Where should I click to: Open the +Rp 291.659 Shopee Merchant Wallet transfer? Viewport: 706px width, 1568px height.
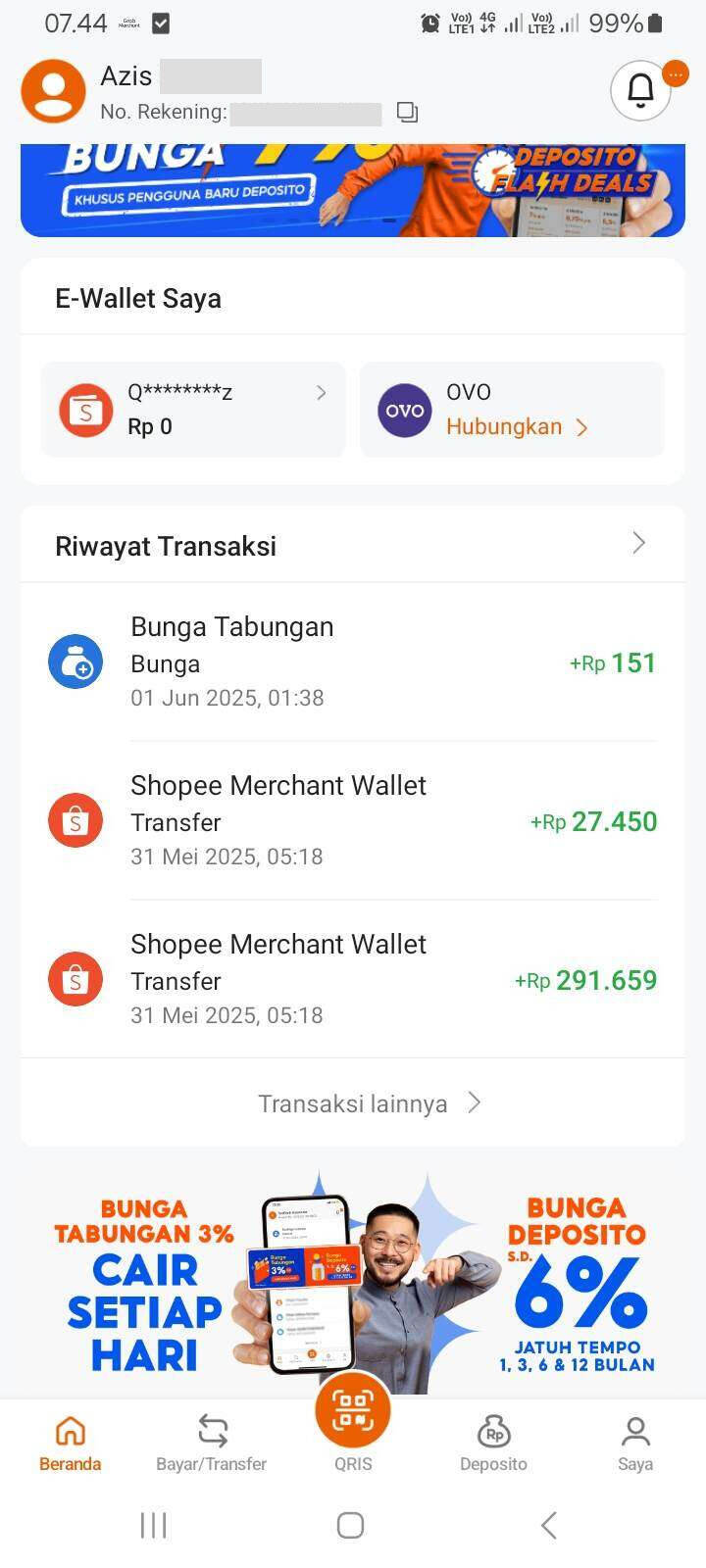tap(353, 979)
